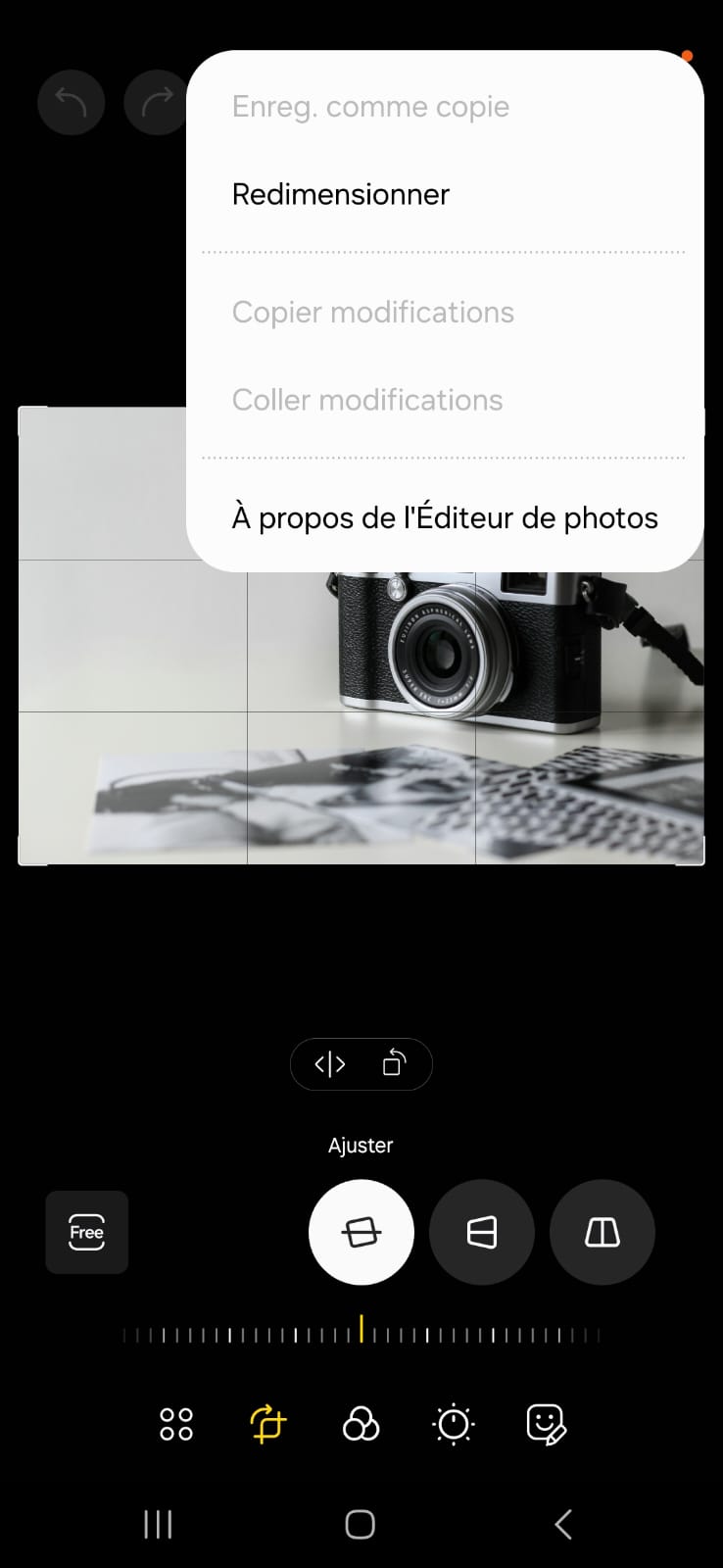Screen dimensions: 723x1568
Task: Tap the angle adjustment ruler
Action: 361,1333
